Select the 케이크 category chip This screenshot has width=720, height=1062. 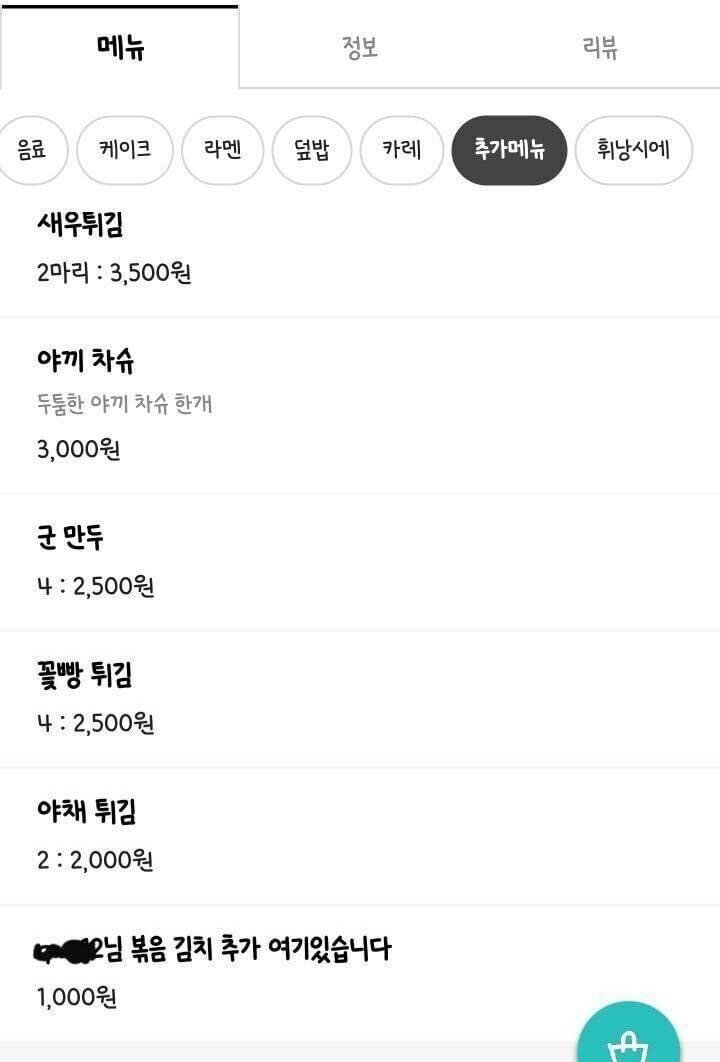[x=123, y=150]
